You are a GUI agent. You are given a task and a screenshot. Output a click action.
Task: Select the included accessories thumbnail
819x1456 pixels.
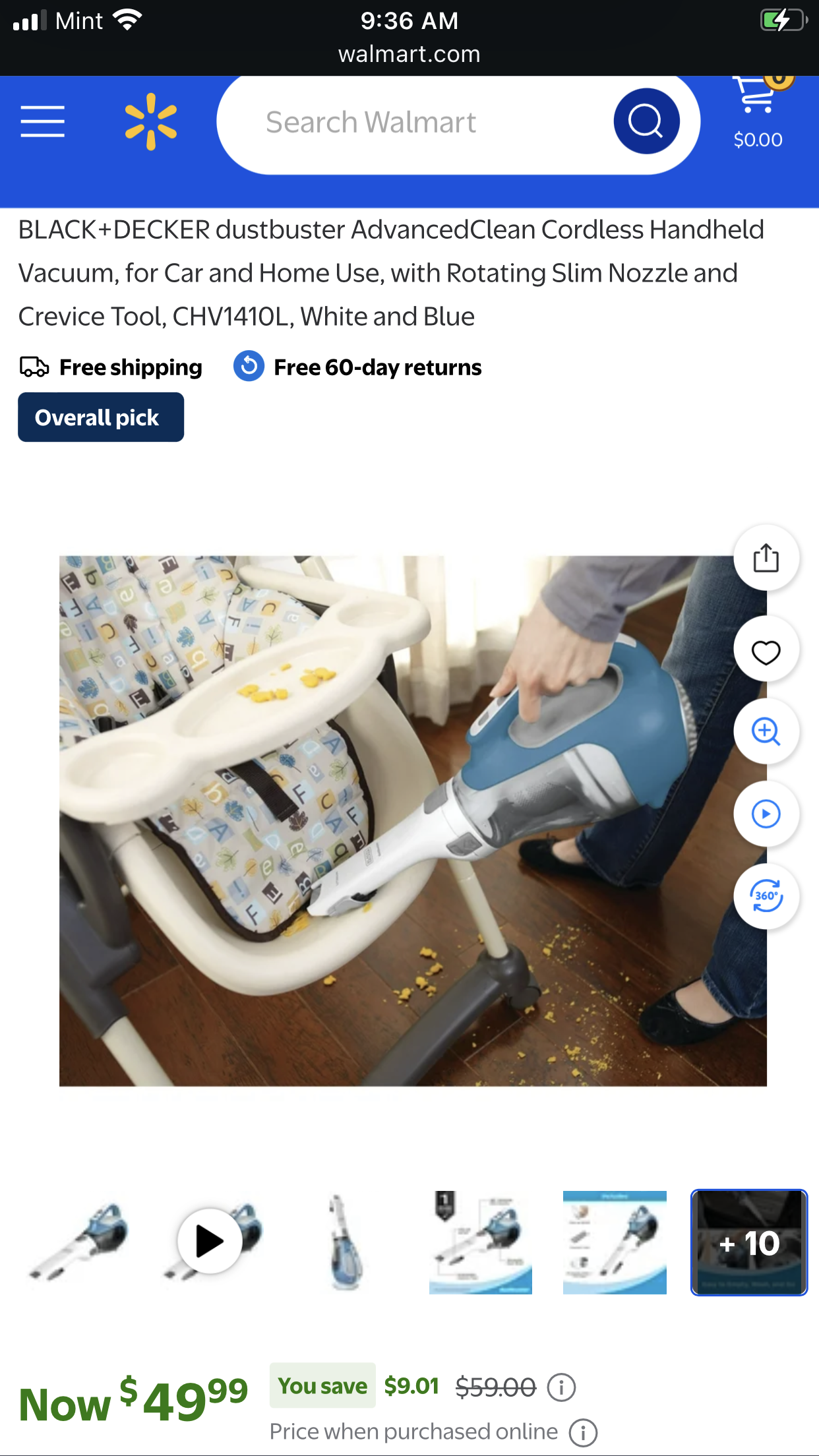coord(615,1242)
